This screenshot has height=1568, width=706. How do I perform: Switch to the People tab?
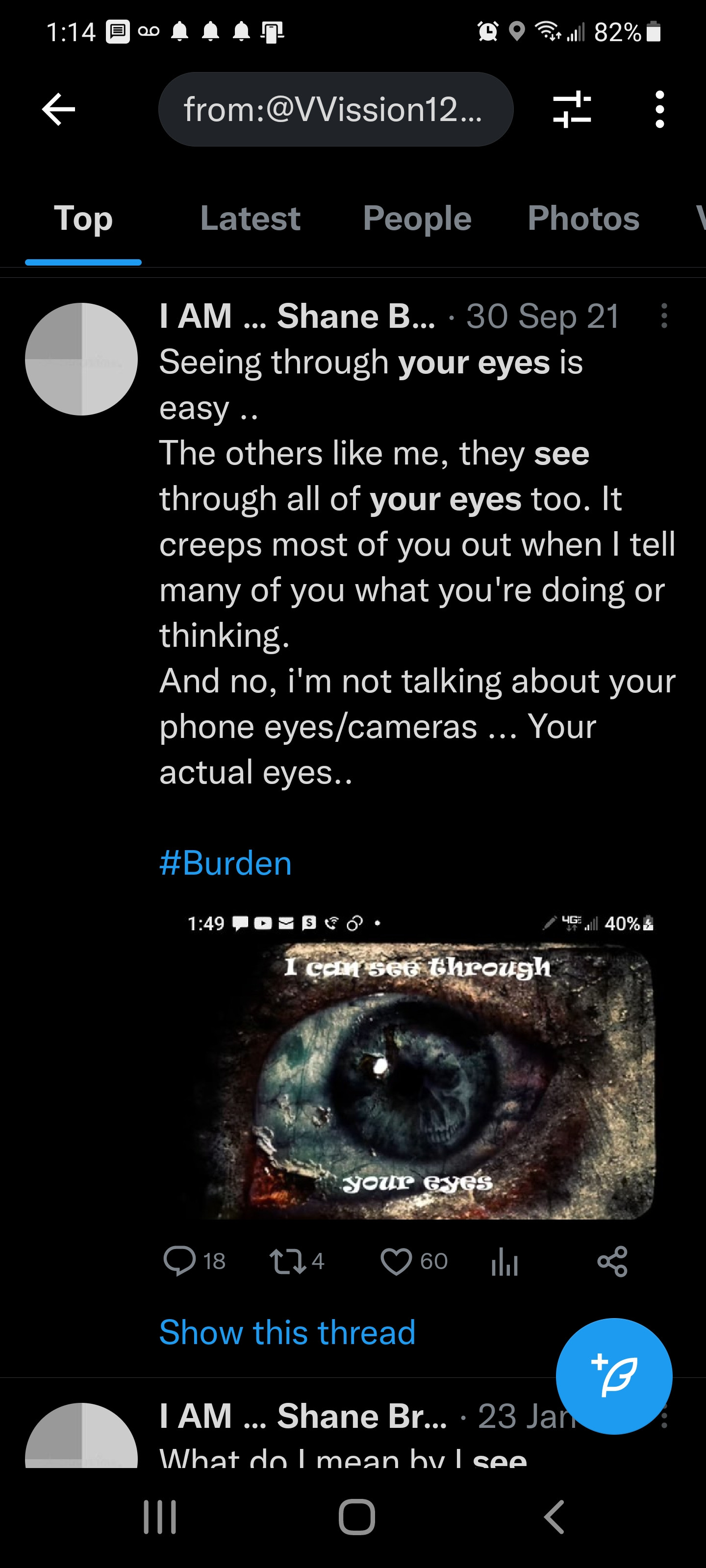tap(417, 219)
